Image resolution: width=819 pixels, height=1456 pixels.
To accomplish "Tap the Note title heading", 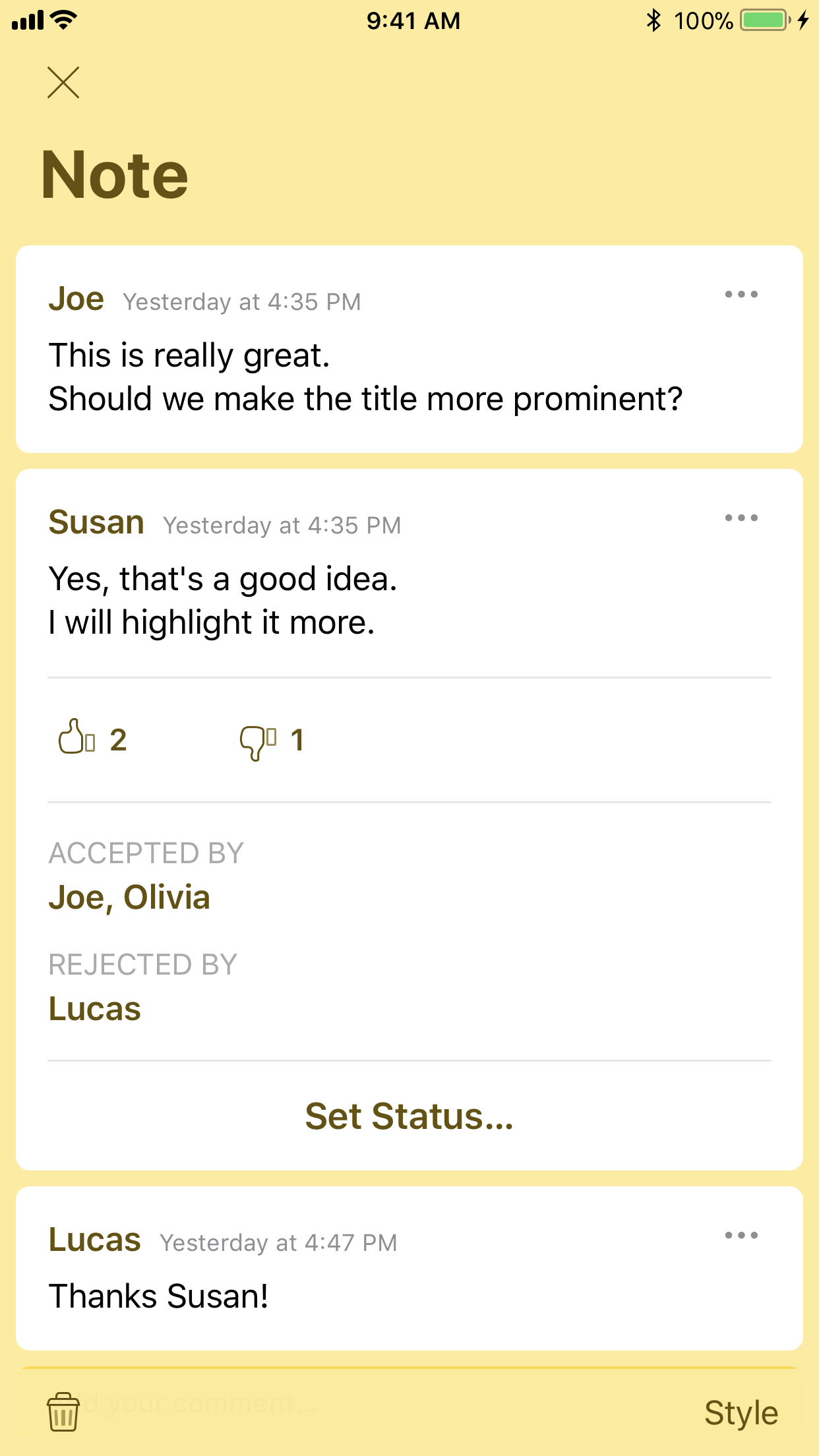I will click(x=115, y=173).
